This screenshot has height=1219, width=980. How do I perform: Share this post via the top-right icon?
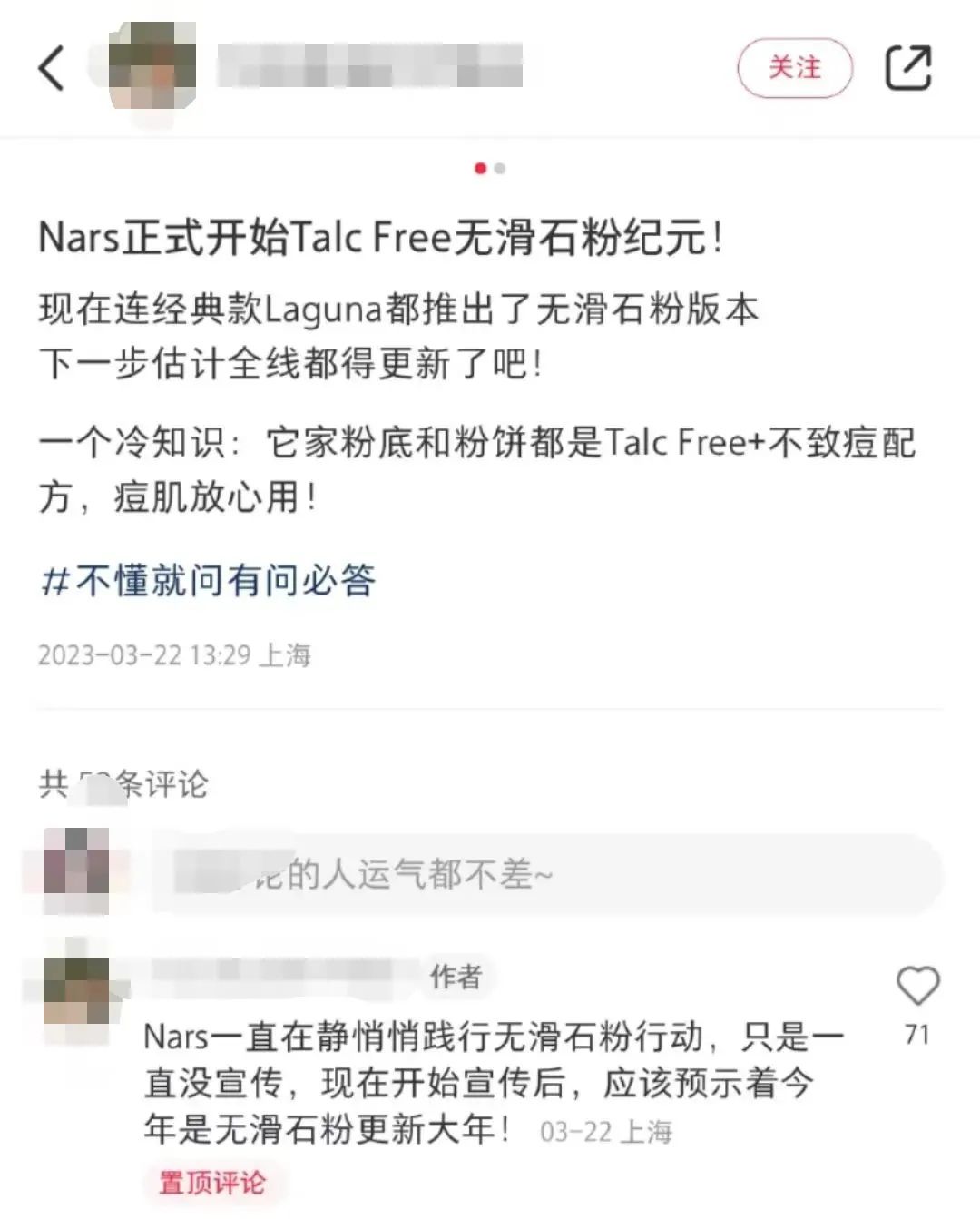pos(908,68)
